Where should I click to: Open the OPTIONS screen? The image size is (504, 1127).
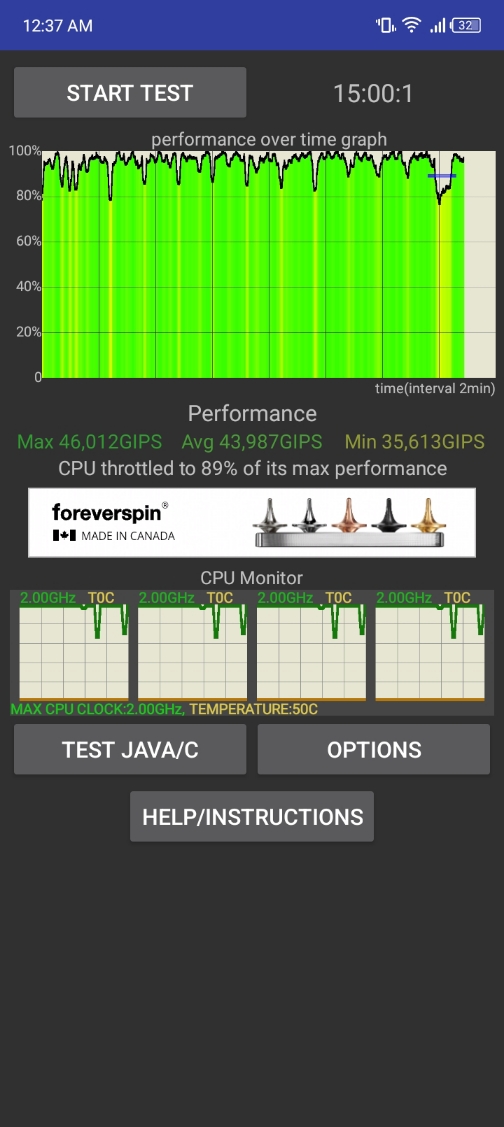(374, 749)
